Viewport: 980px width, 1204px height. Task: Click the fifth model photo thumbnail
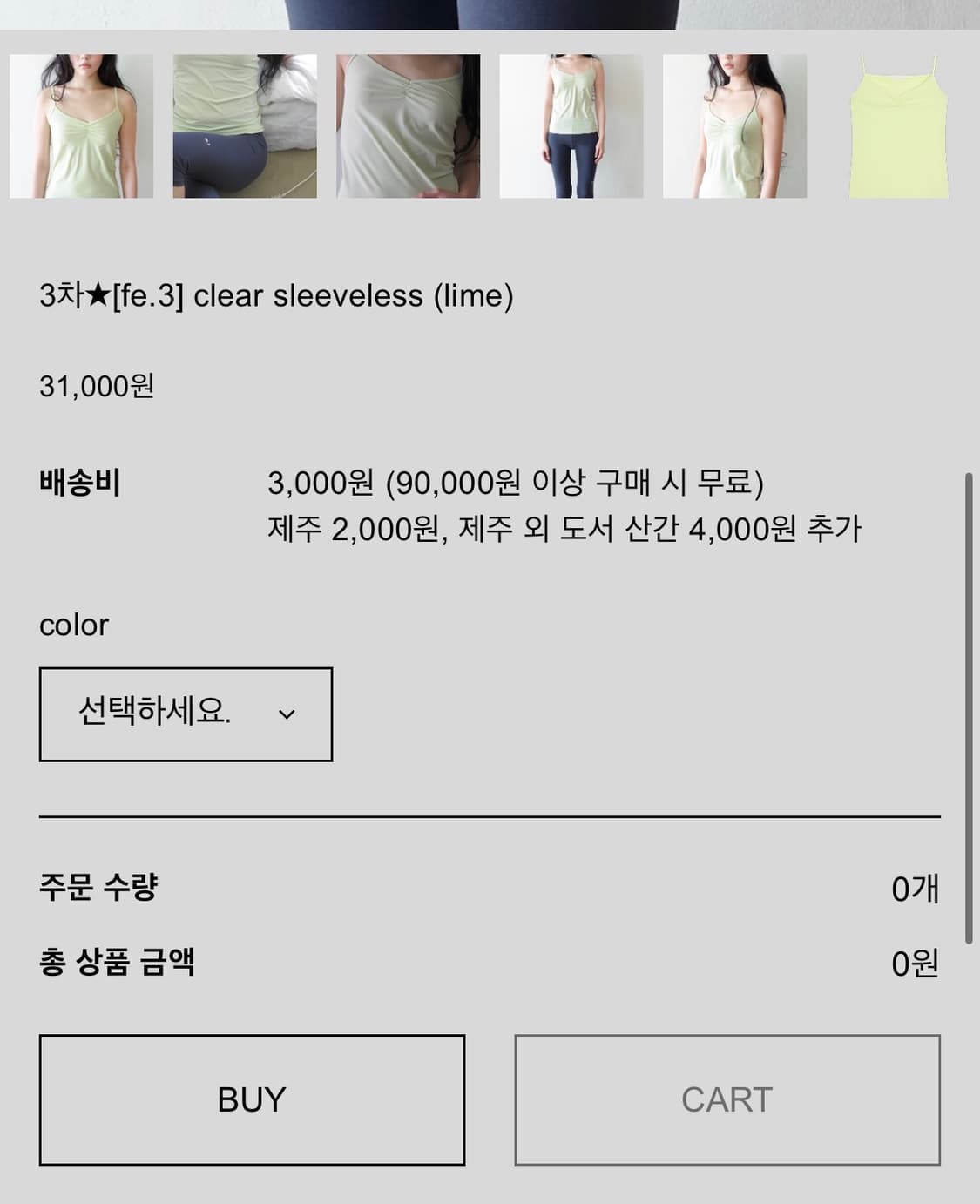(x=734, y=125)
